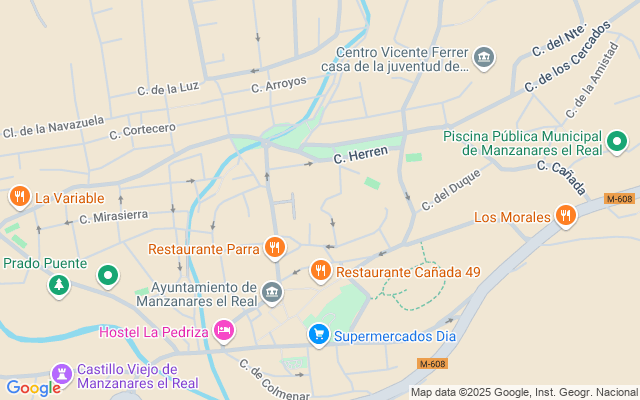Select the Restaurante Parra map pin

[x=275, y=249]
